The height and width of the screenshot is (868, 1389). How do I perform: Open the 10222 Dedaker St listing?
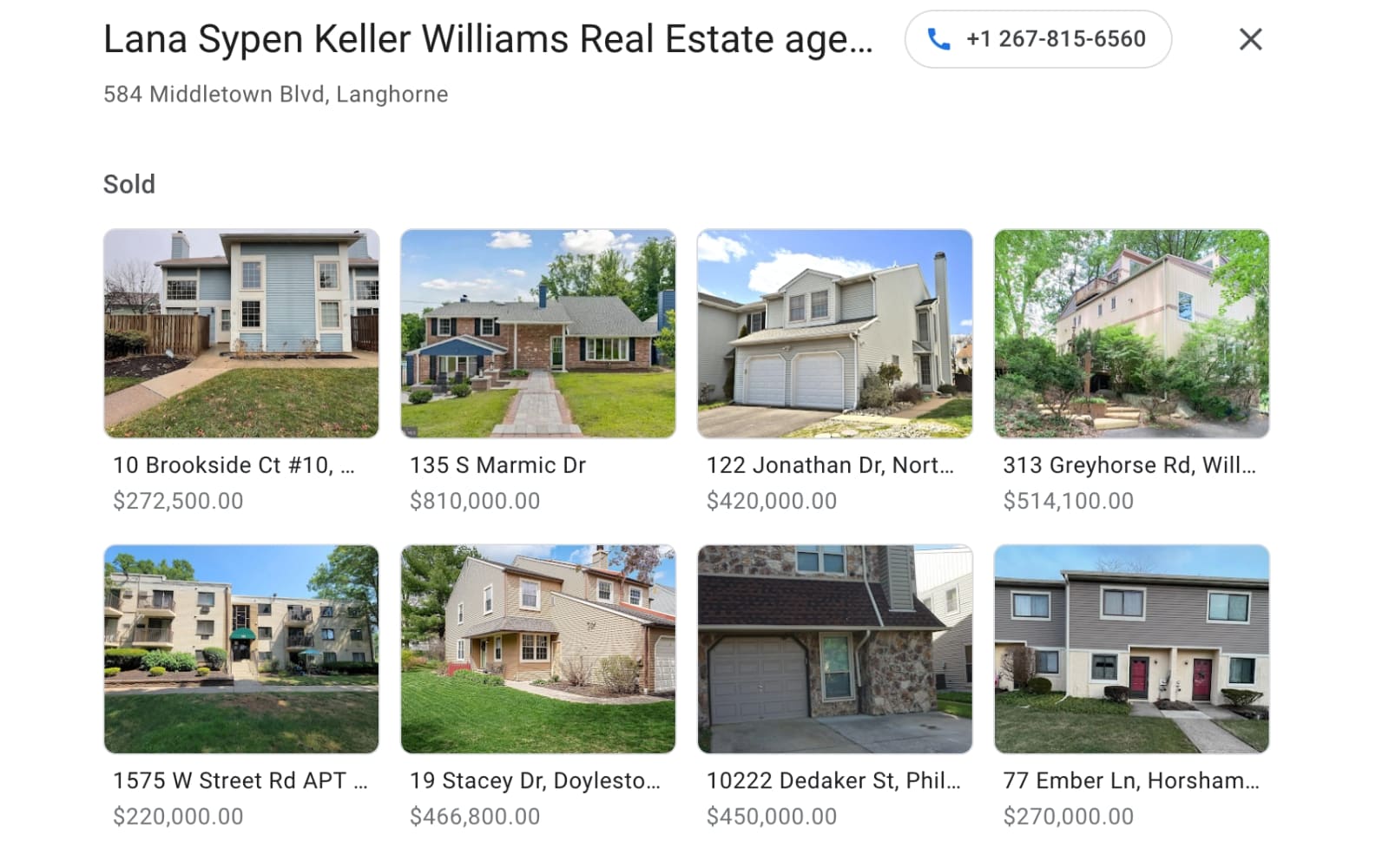[834, 649]
